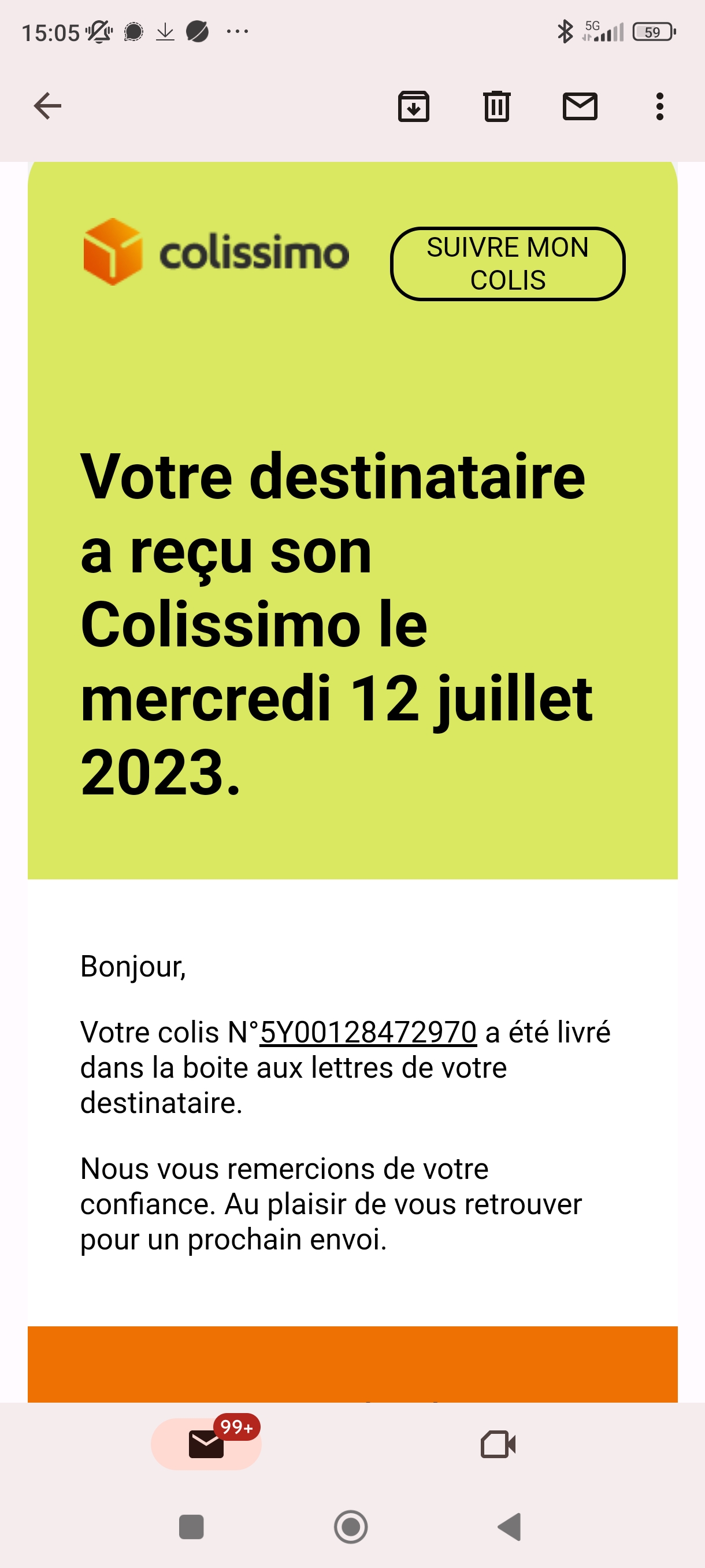The height and width of the screenshot is (1568, 705).
Task: Go back to the inbox list
Action: tap(47, 106)
